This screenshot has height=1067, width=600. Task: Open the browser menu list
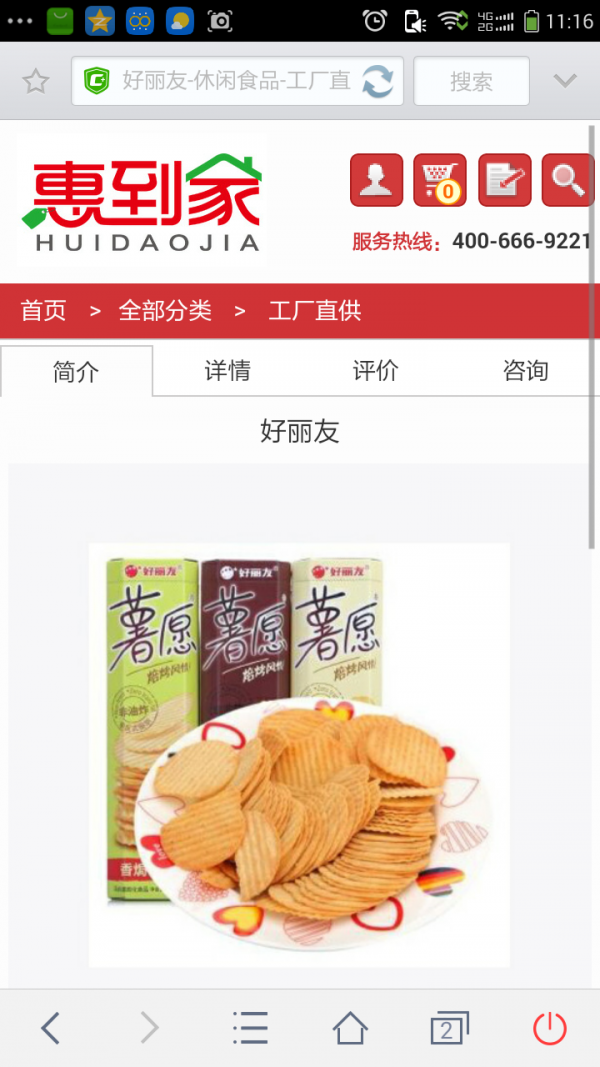(250, 1027)
